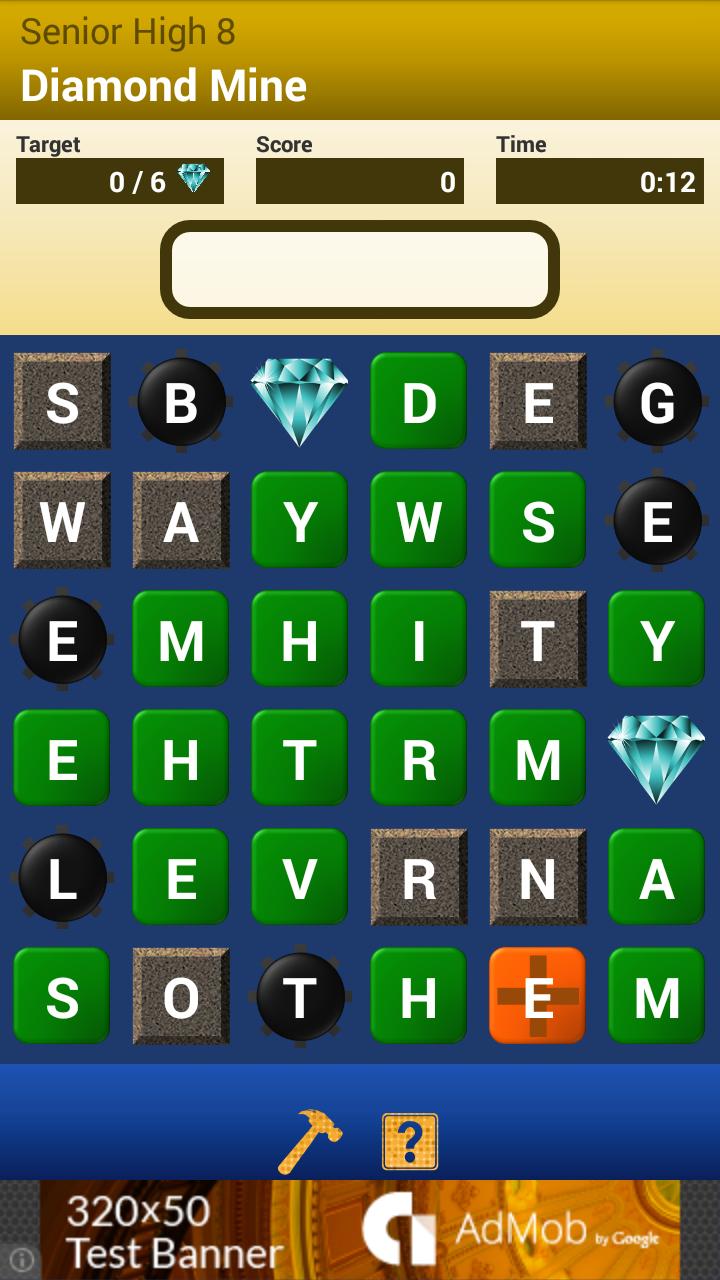
Task: Use the hammer tool
Action: click(310, 1141)
